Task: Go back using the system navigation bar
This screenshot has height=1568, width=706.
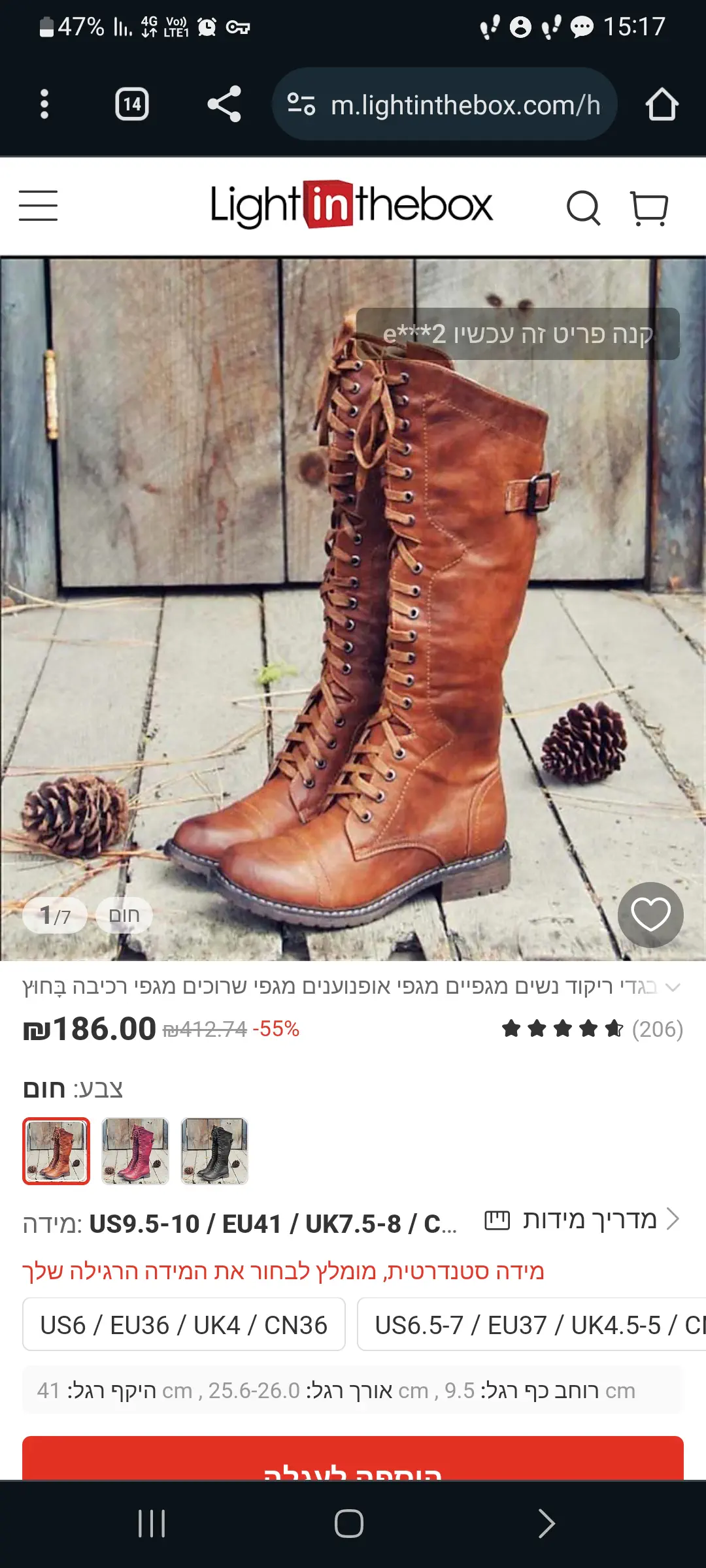Action: coord(546,1524)
